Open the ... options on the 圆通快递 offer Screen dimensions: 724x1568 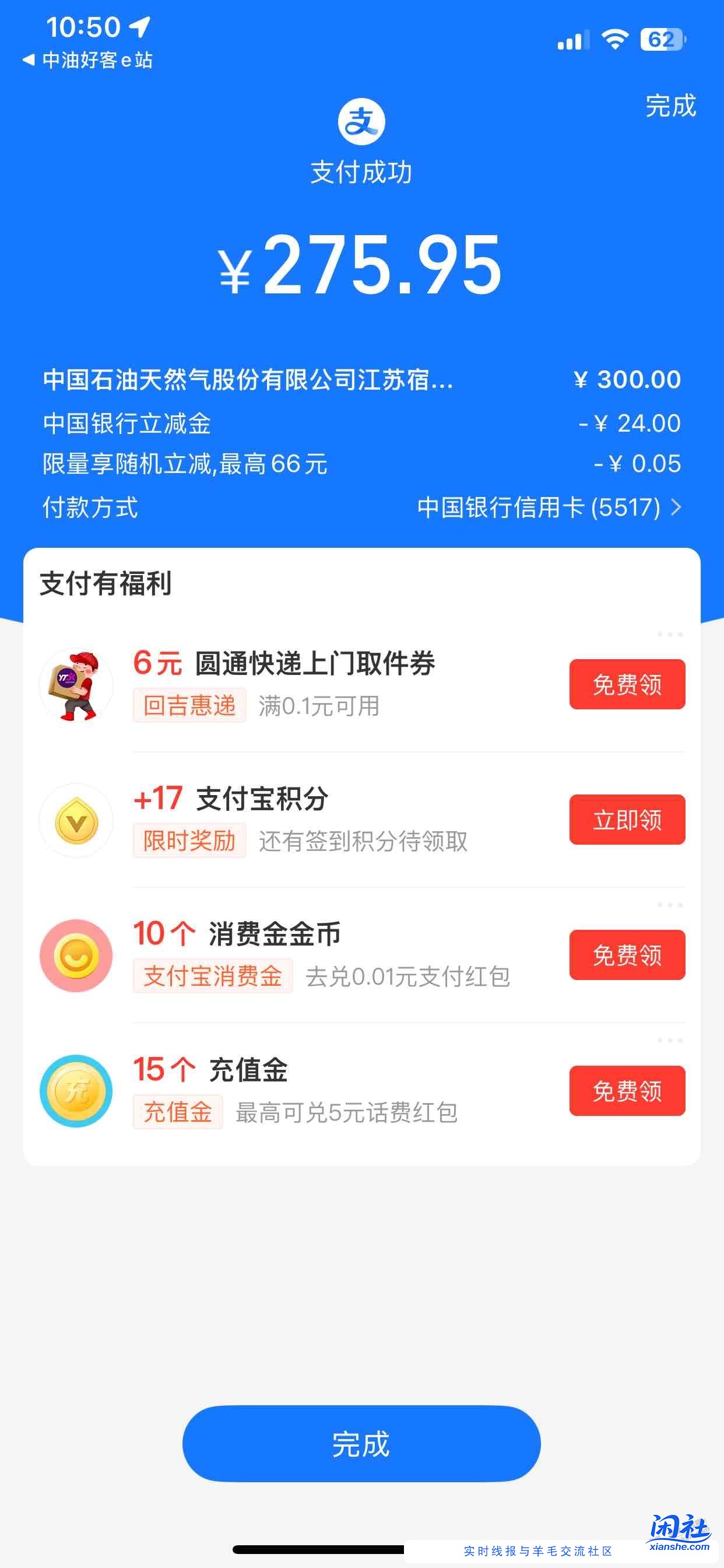click(669, 633)
